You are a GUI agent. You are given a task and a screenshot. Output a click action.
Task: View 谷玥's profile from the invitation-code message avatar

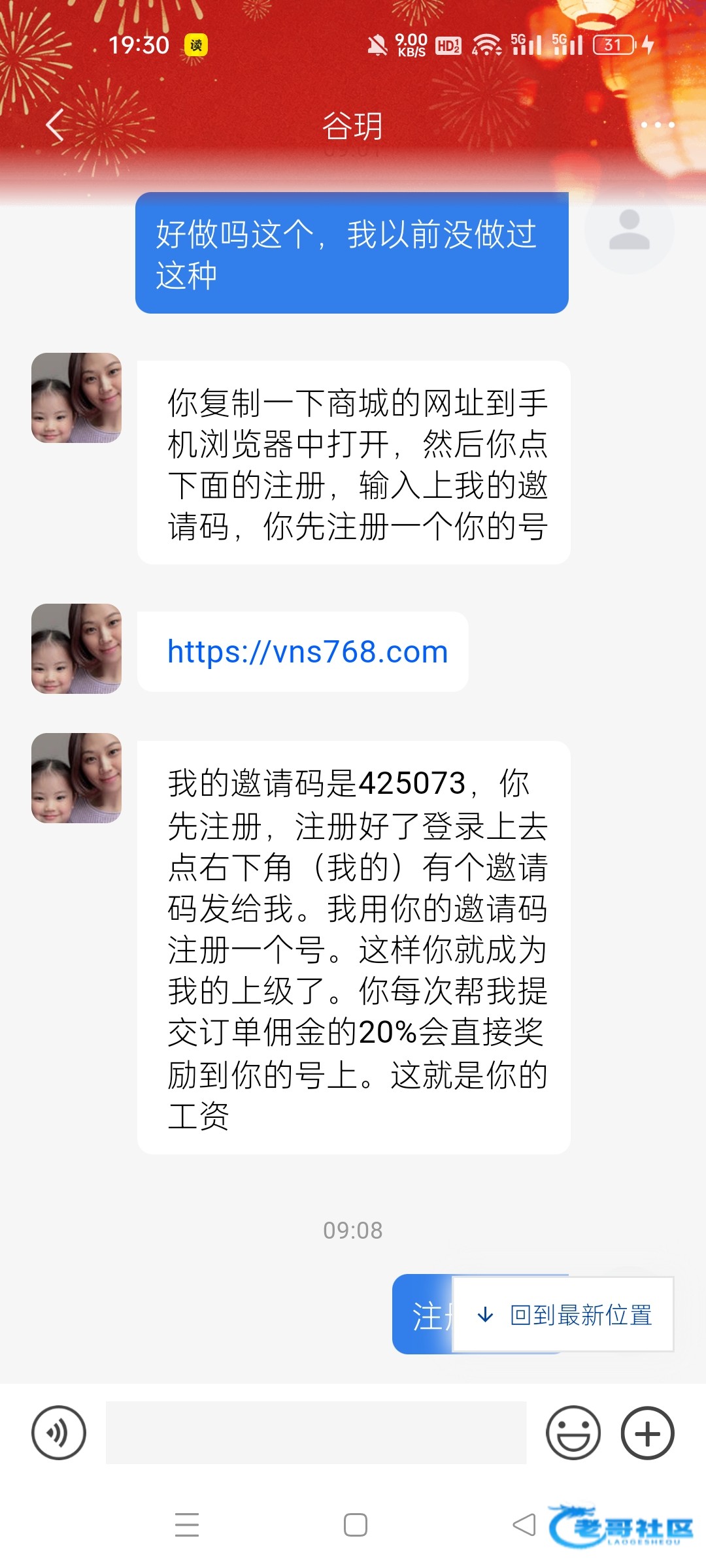coord(76,777)
